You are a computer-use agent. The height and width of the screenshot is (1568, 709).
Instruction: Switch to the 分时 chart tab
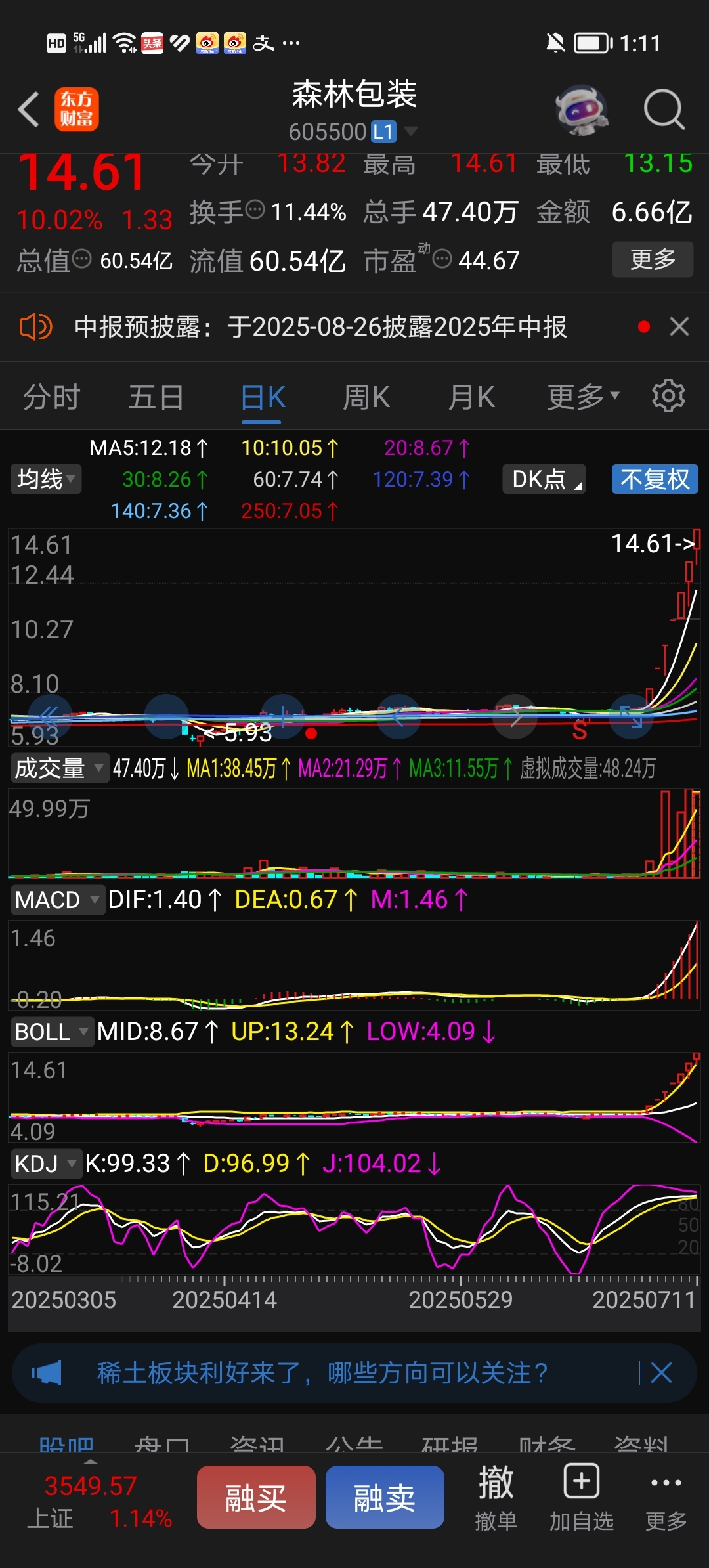(51, 397)
